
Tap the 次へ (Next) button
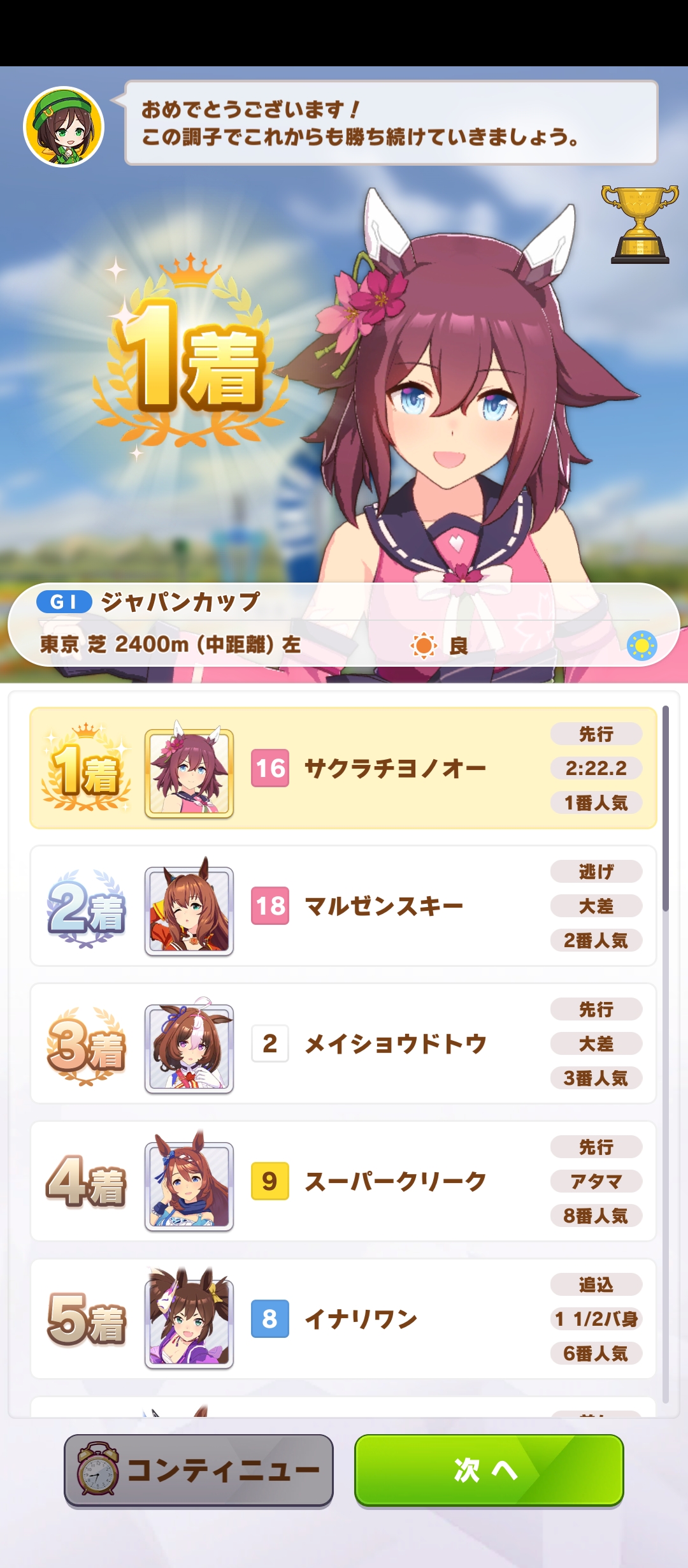(489, 1470)
